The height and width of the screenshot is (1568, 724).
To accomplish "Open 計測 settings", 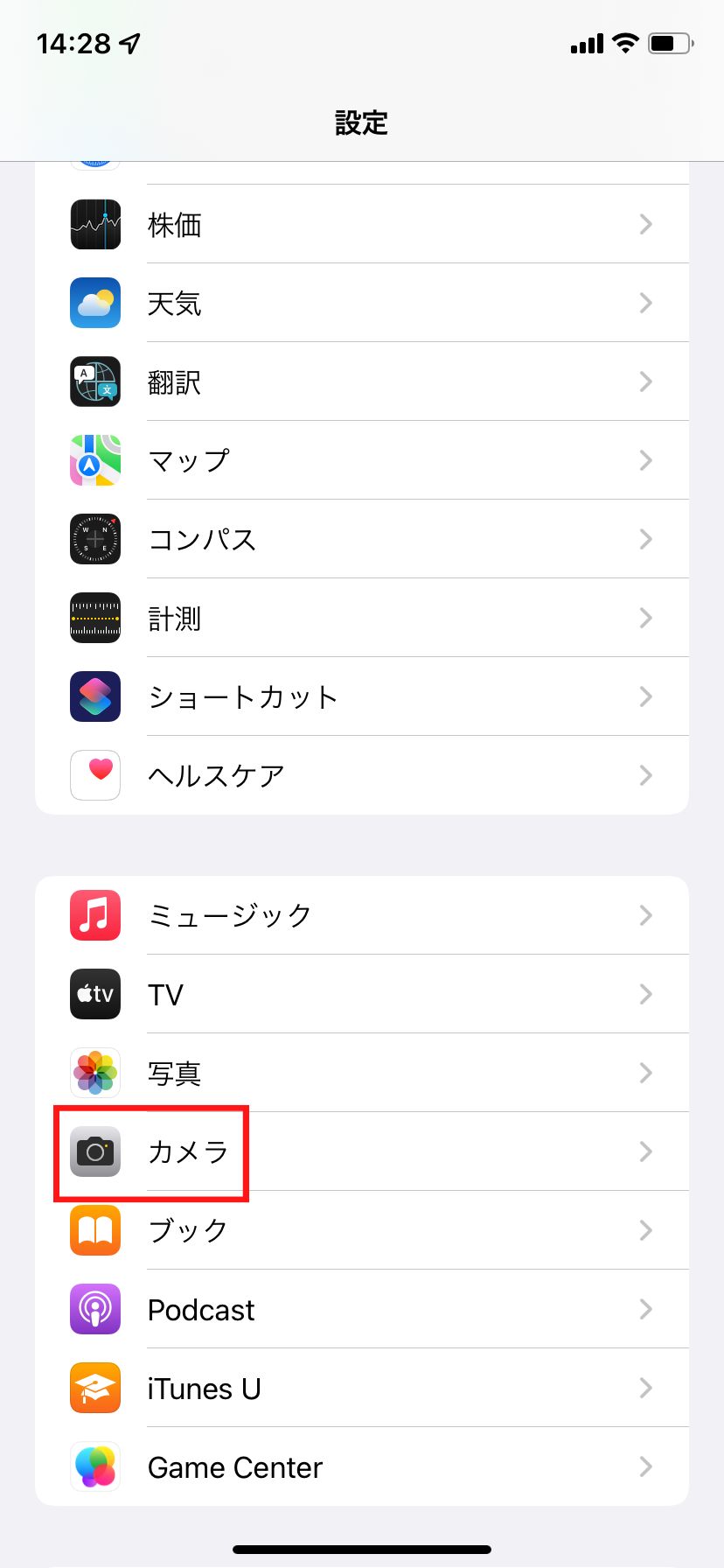I will click(x=362, y=618).
